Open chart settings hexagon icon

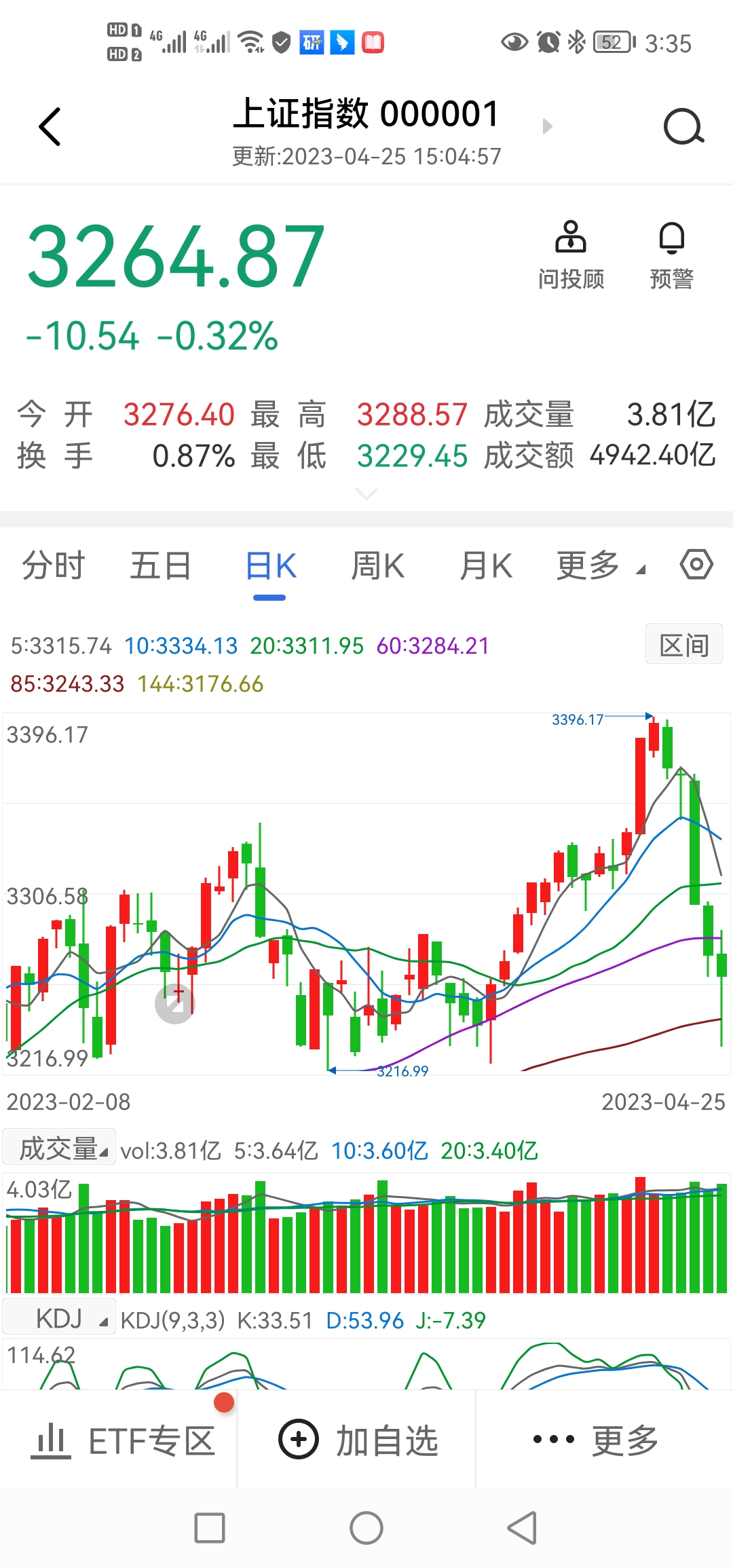tap(696, 565)
